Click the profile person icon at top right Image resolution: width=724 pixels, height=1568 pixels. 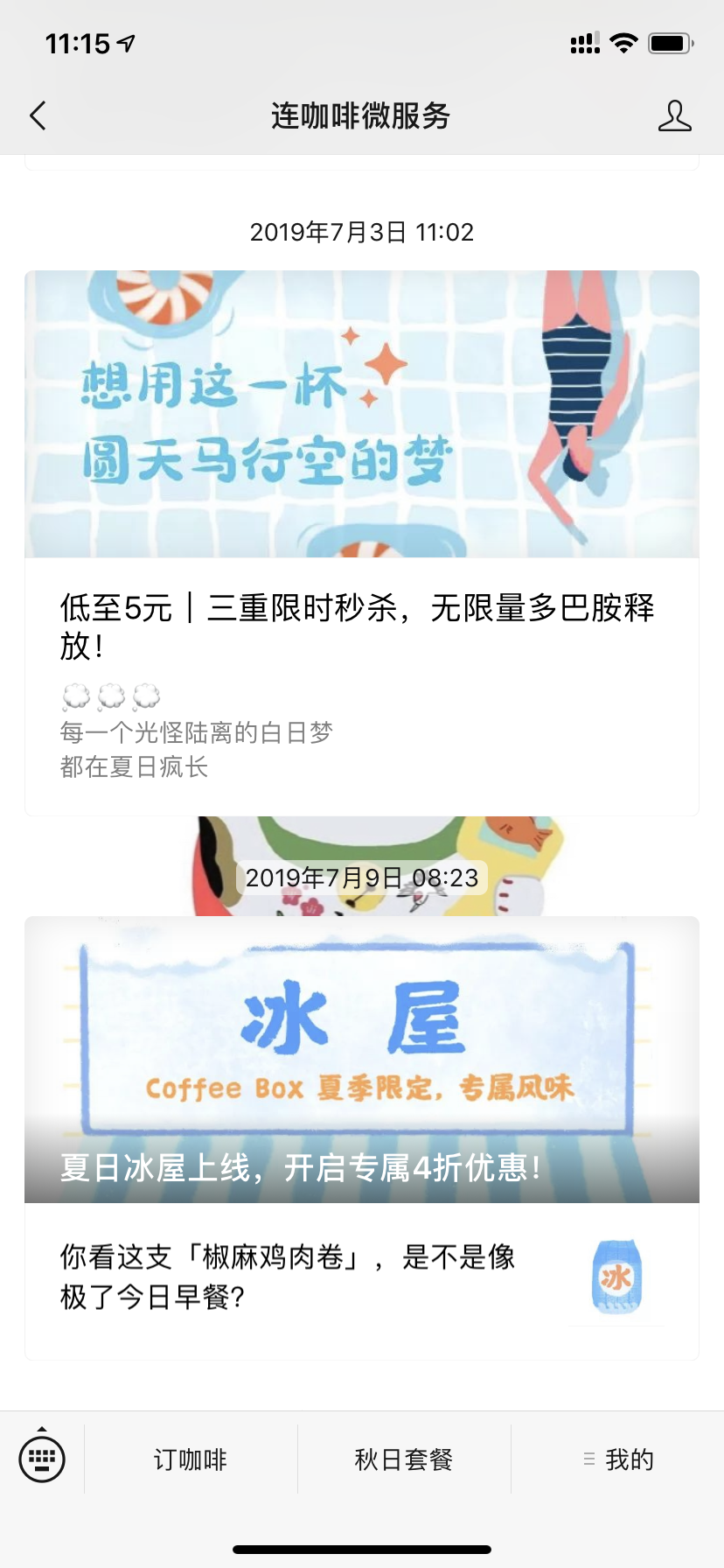674,115
